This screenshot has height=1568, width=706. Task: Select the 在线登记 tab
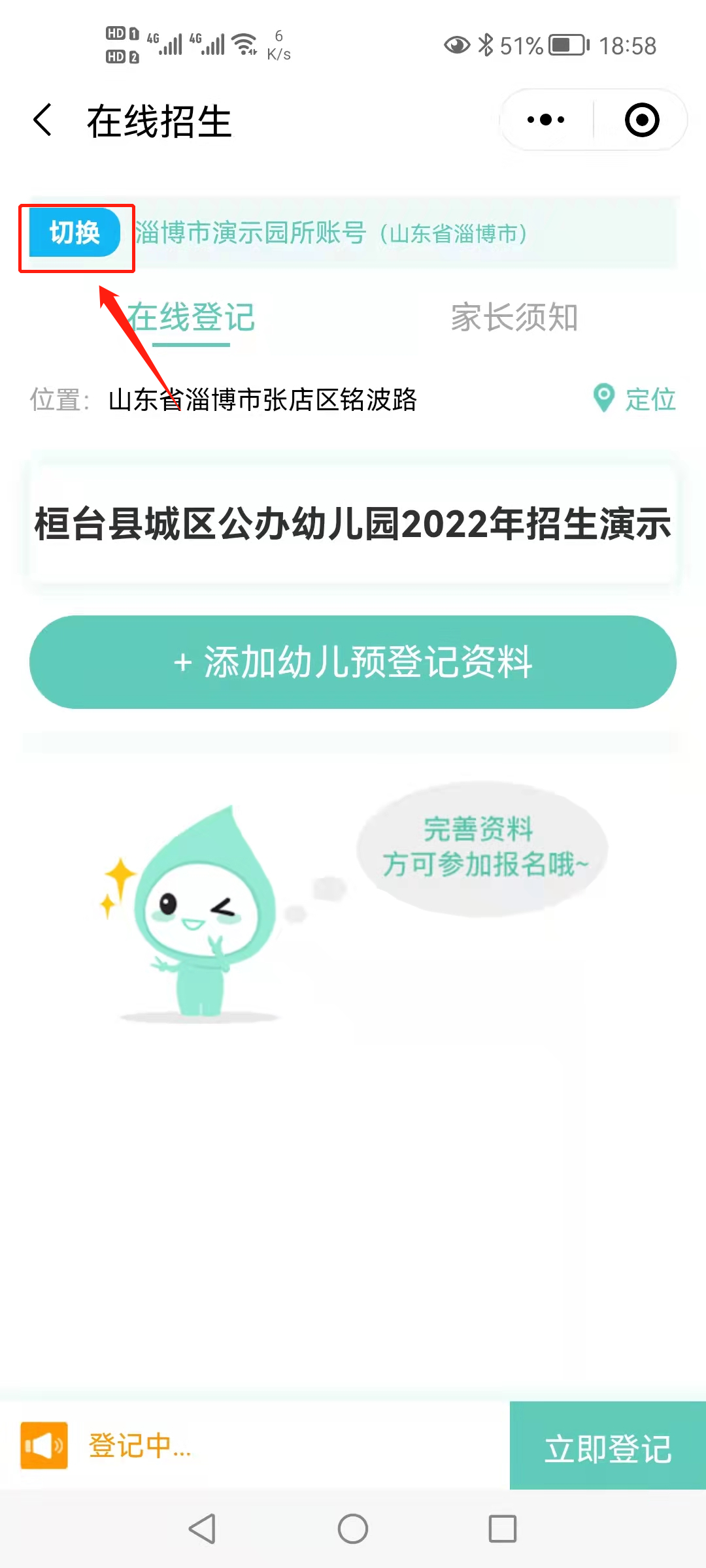tap(191, 318)
